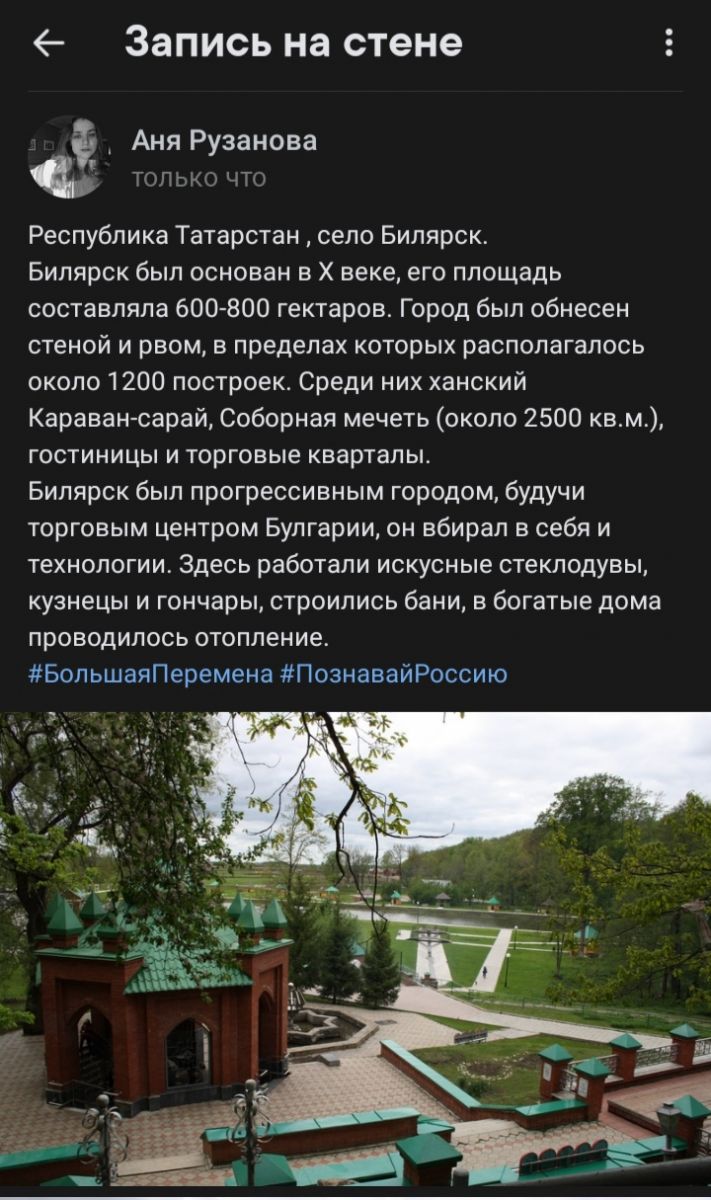Tap the author name Аня Рузанова
This screenshot has width=711, height=1200.
(224, 141)
